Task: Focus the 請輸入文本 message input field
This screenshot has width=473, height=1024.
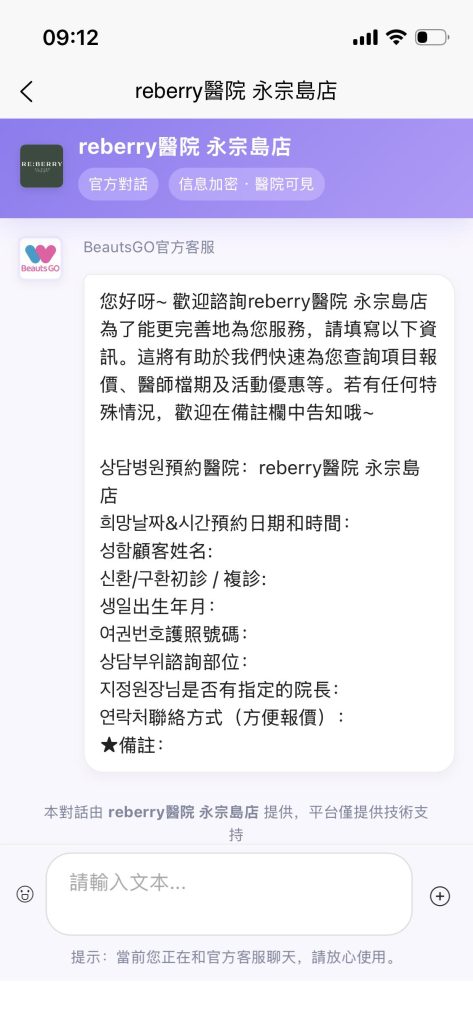Action: tap(229, 894)
